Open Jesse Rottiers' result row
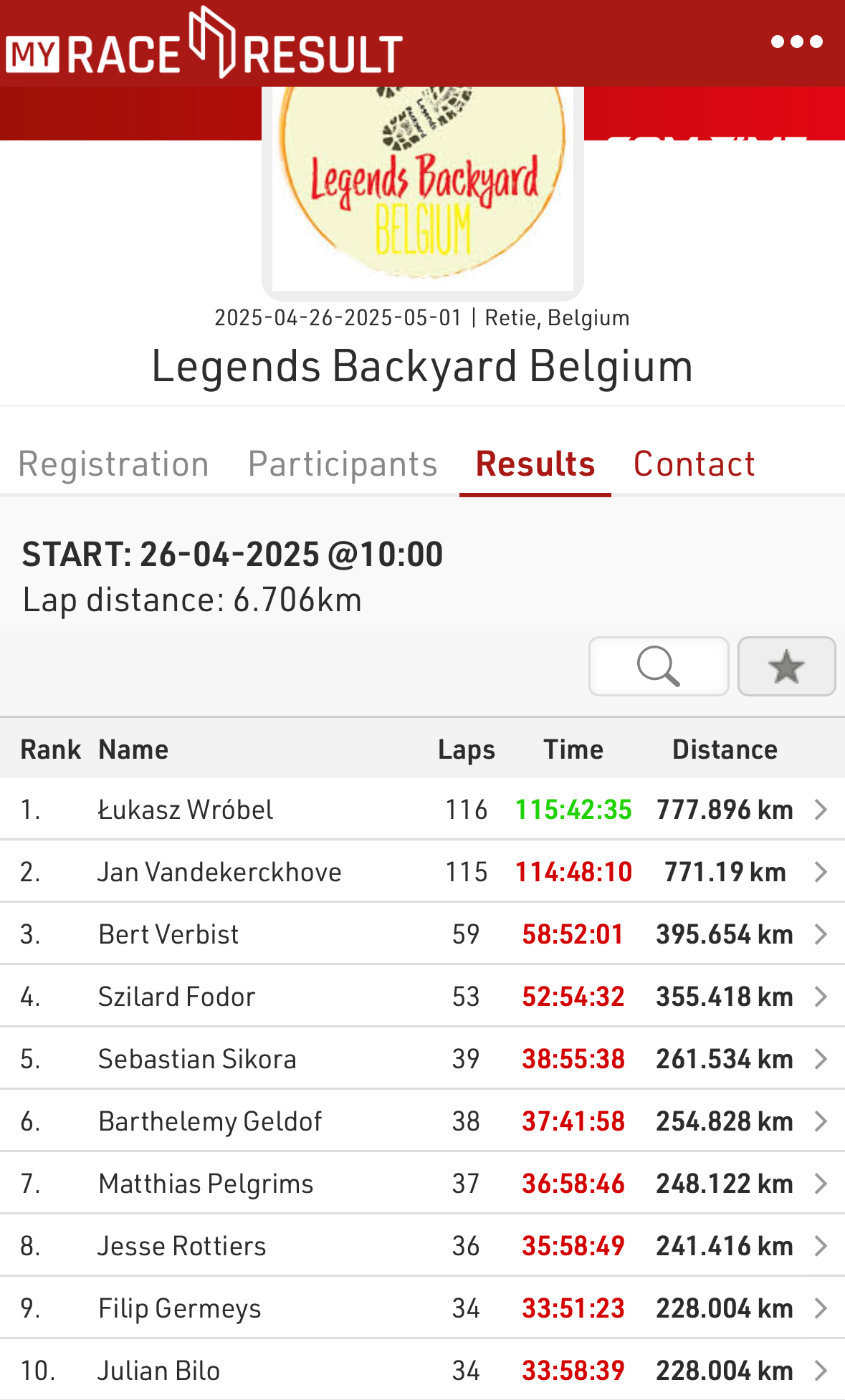The width and height of the screenshot is (845, 1400). (422, 1246)
